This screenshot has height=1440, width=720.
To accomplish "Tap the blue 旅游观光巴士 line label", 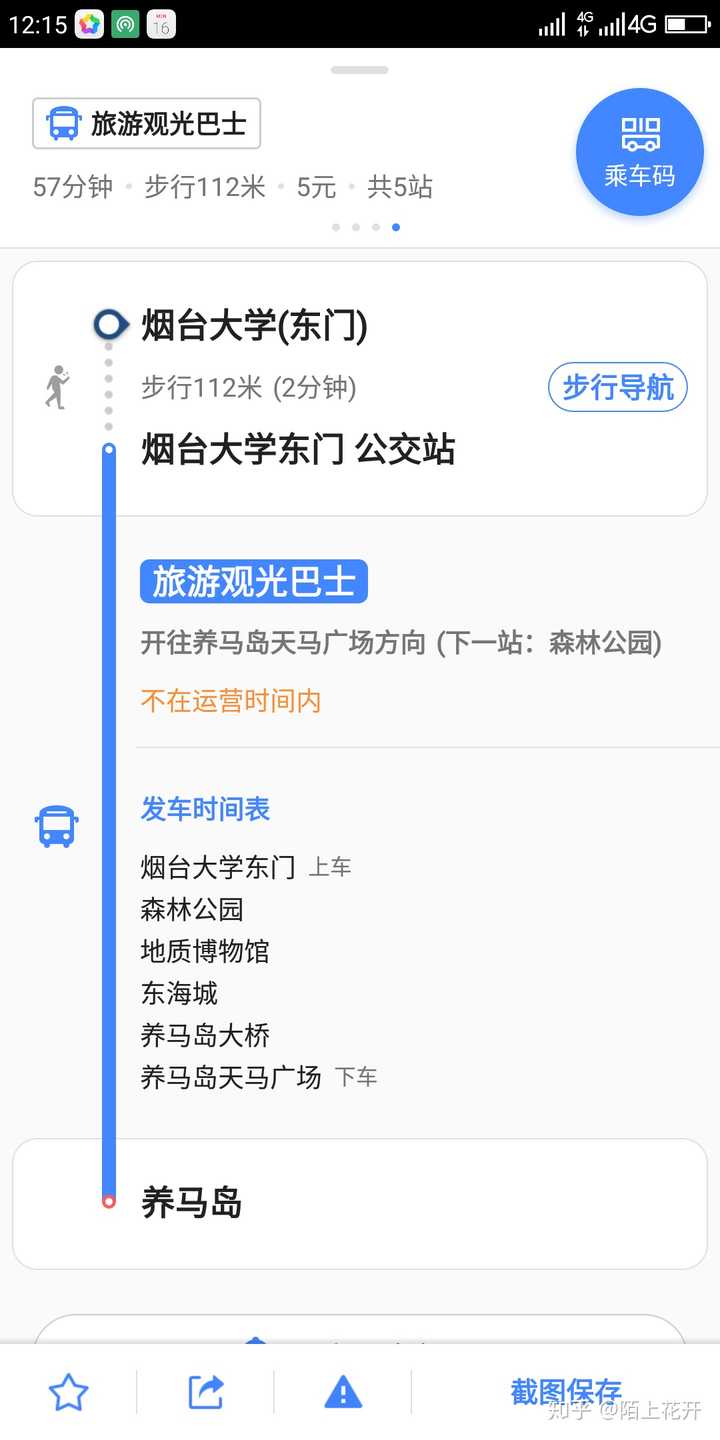I will (x=254, y=582).
